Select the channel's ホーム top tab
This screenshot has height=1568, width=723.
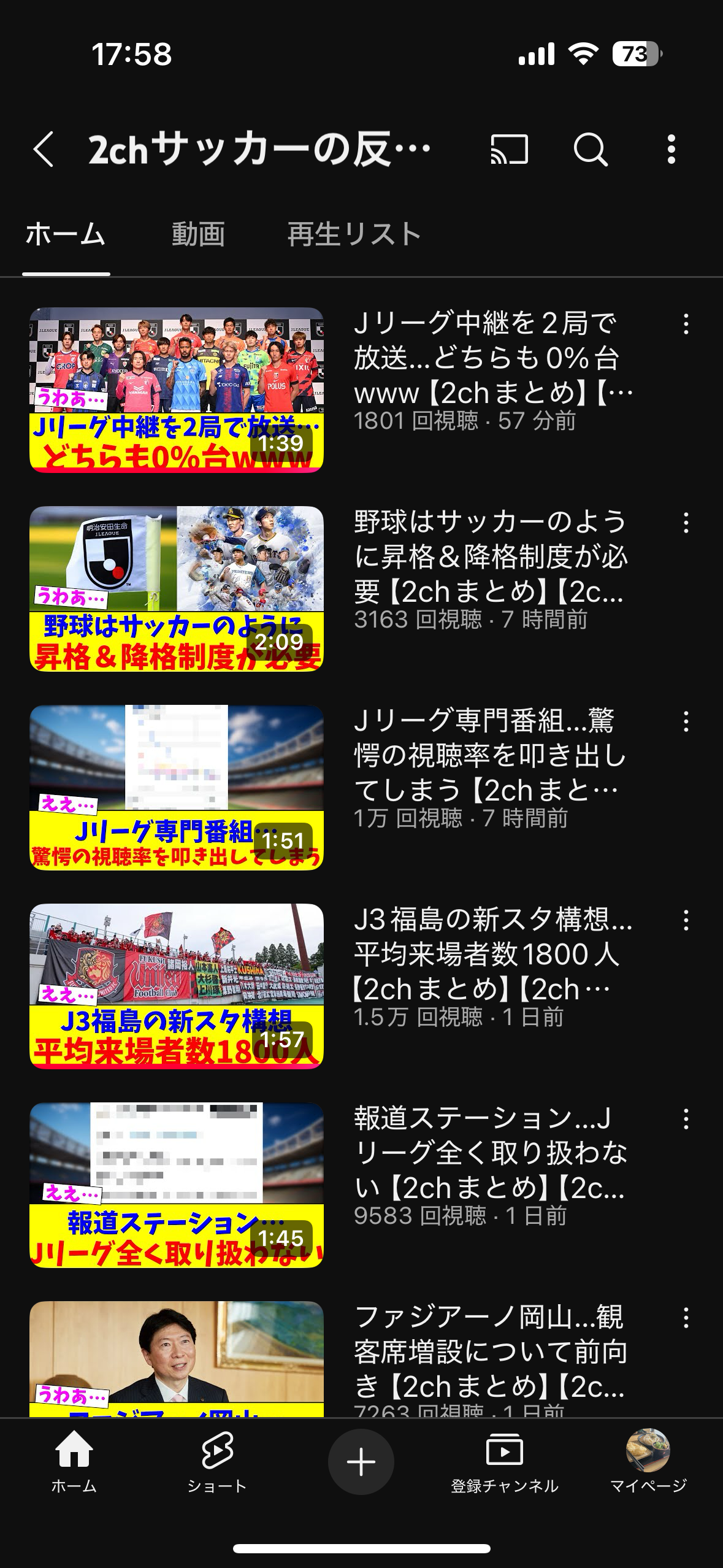click(66, 234)
